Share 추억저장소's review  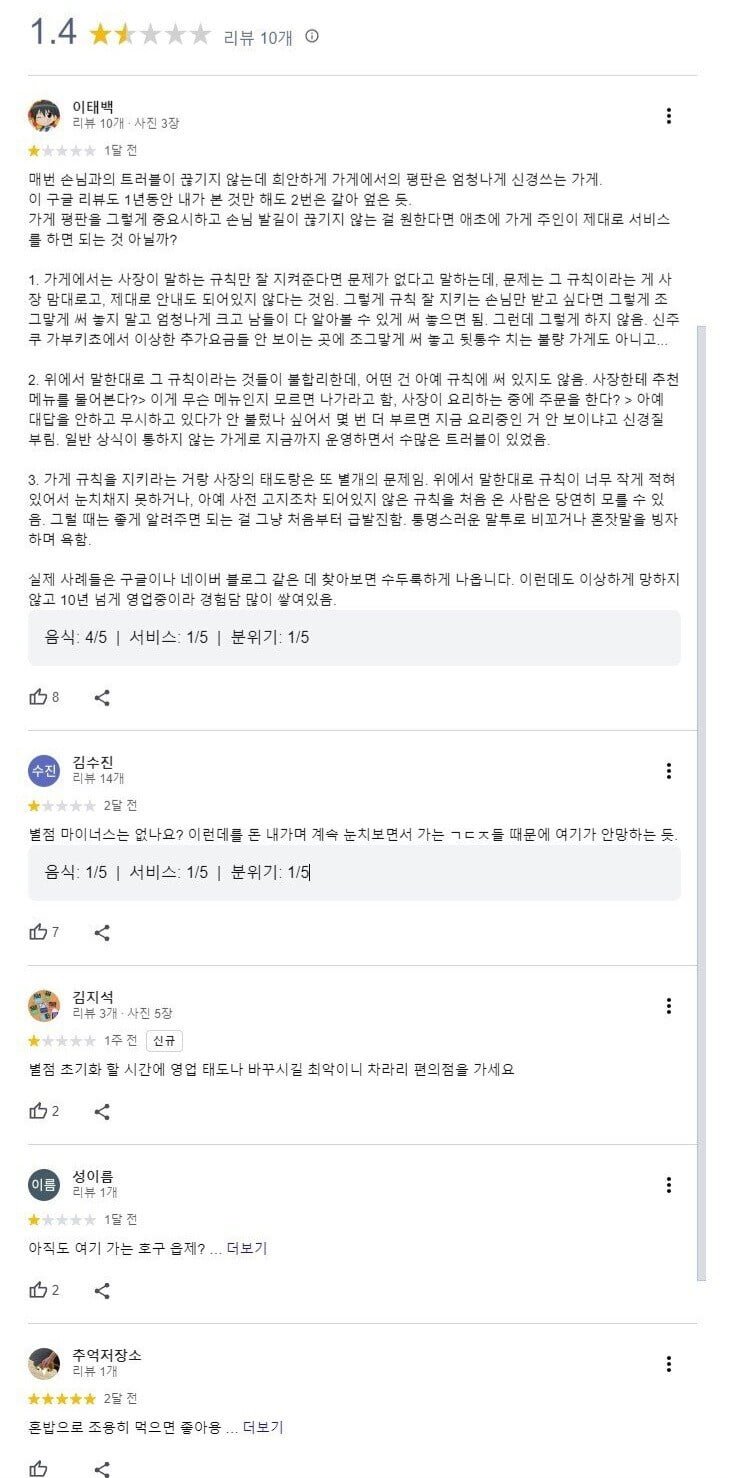[102, 1468]
